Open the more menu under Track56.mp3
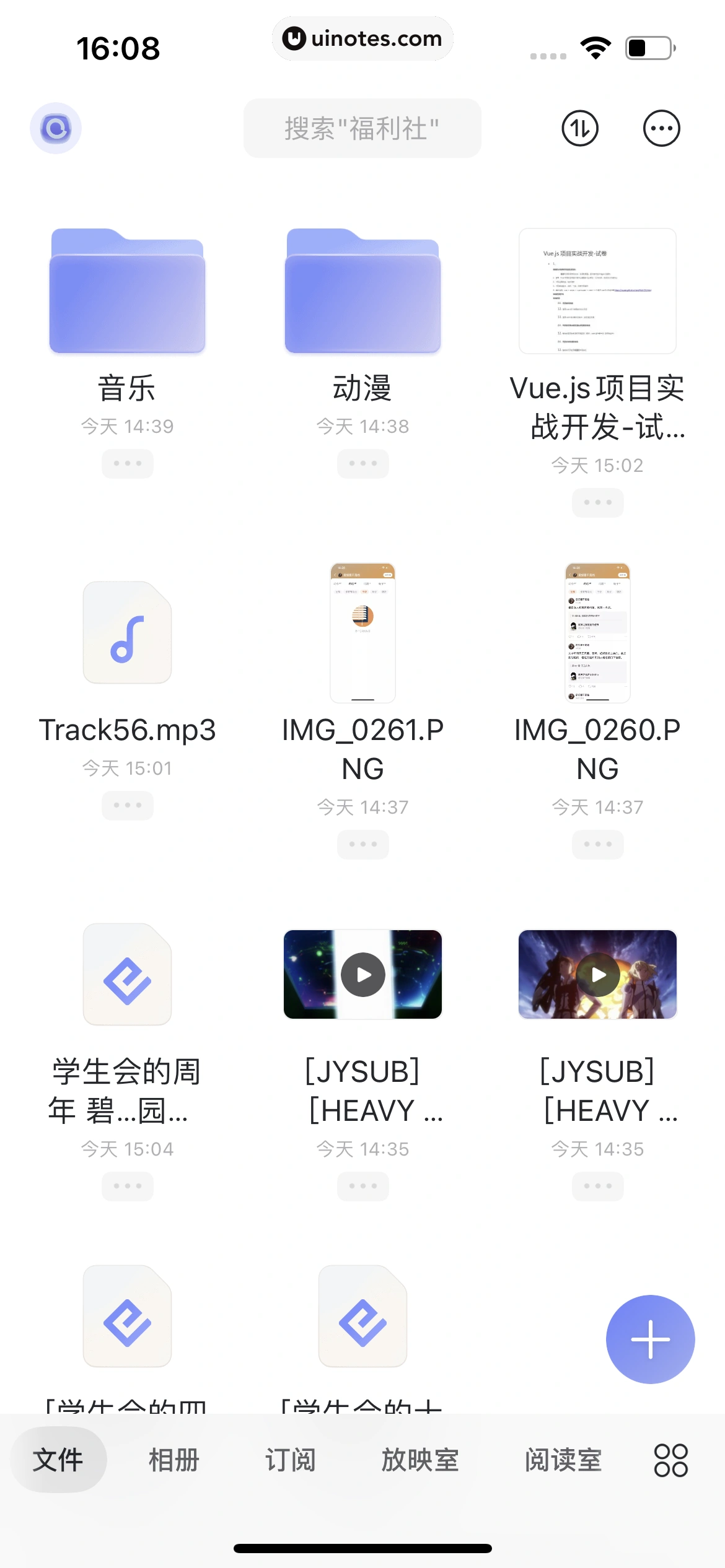 pyautogui.click(x=127, y=805)
